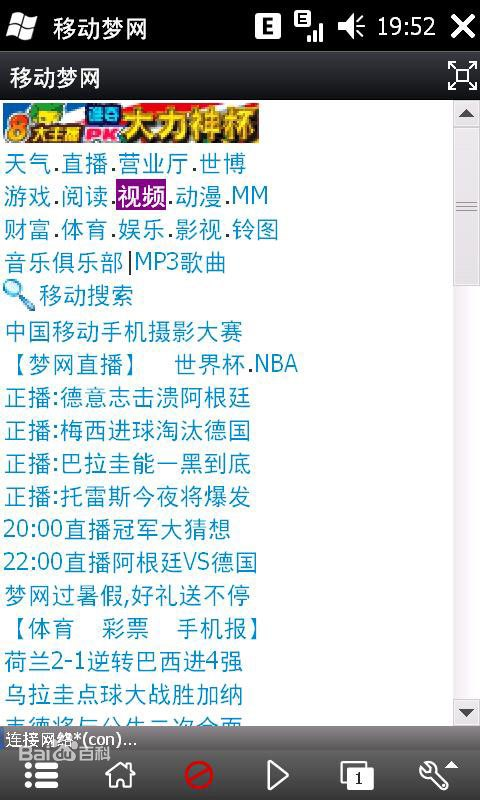Viewport: 480px width, 800px height.
Task: Open the browser menu list icon
Action: click(41, 776)
